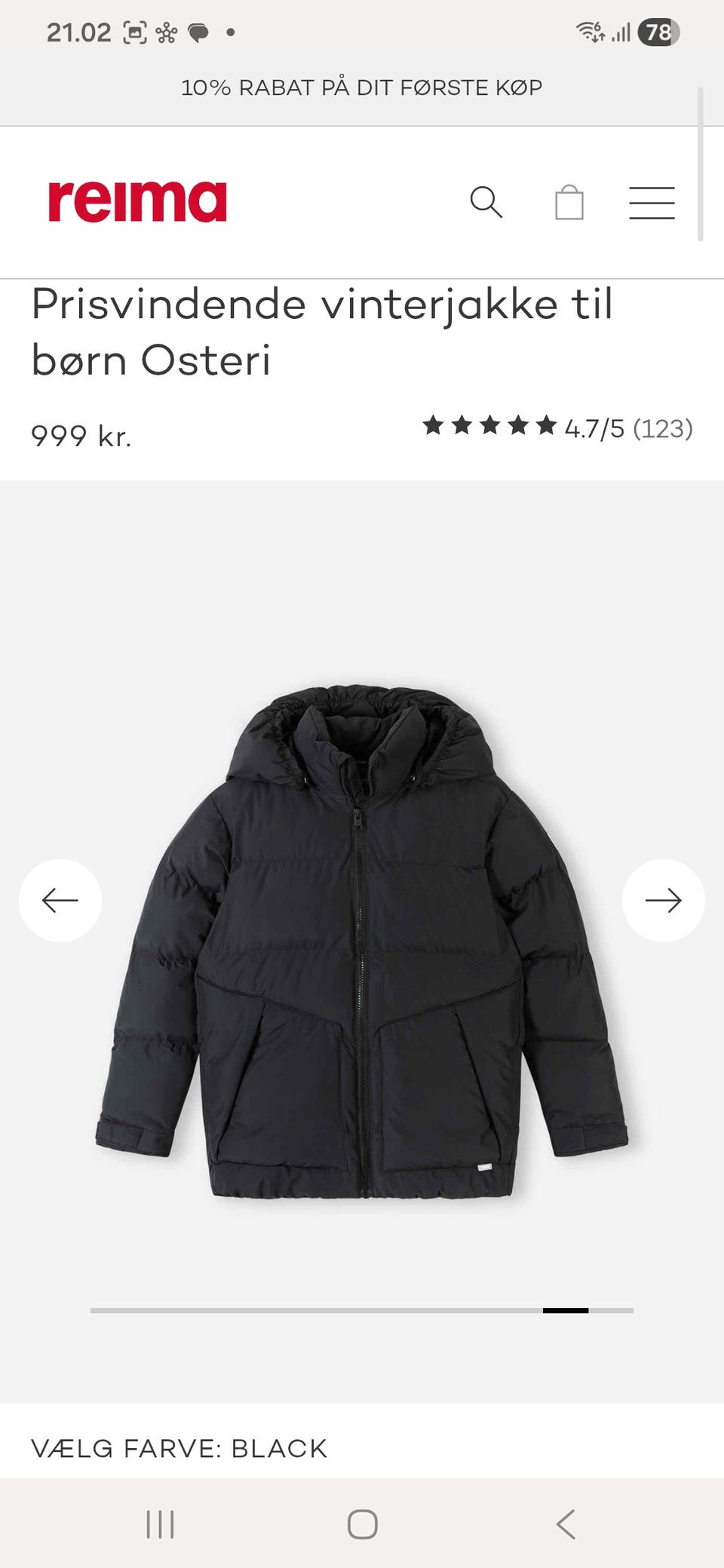The width and height of the screenshot is (724, 1568).
Task: Tap the 10% rabat banner
Action: [x=362, y=87]
